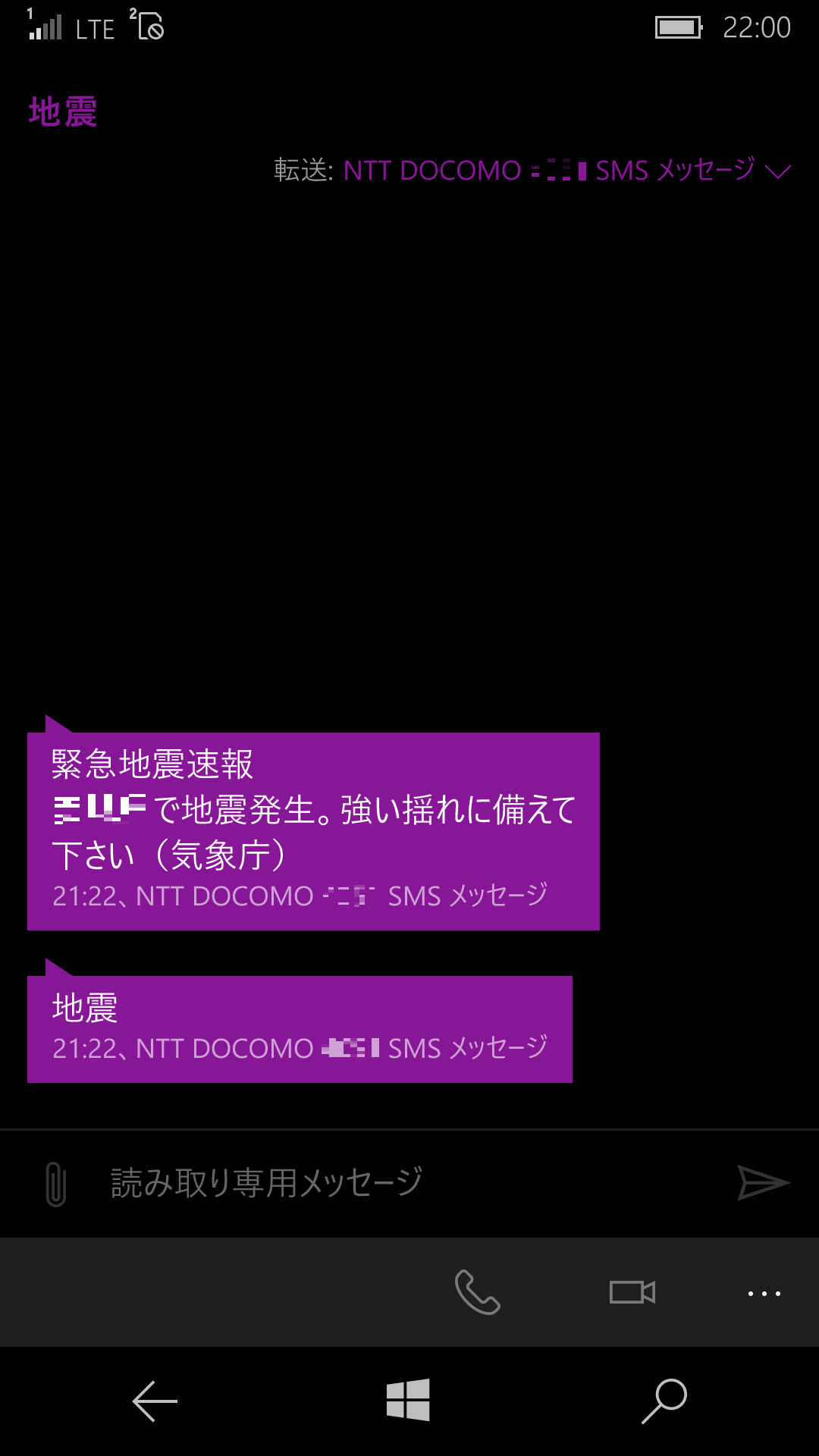Expand the 転送 NTT DOCOMO SMS dropdown

pos(778,171)
